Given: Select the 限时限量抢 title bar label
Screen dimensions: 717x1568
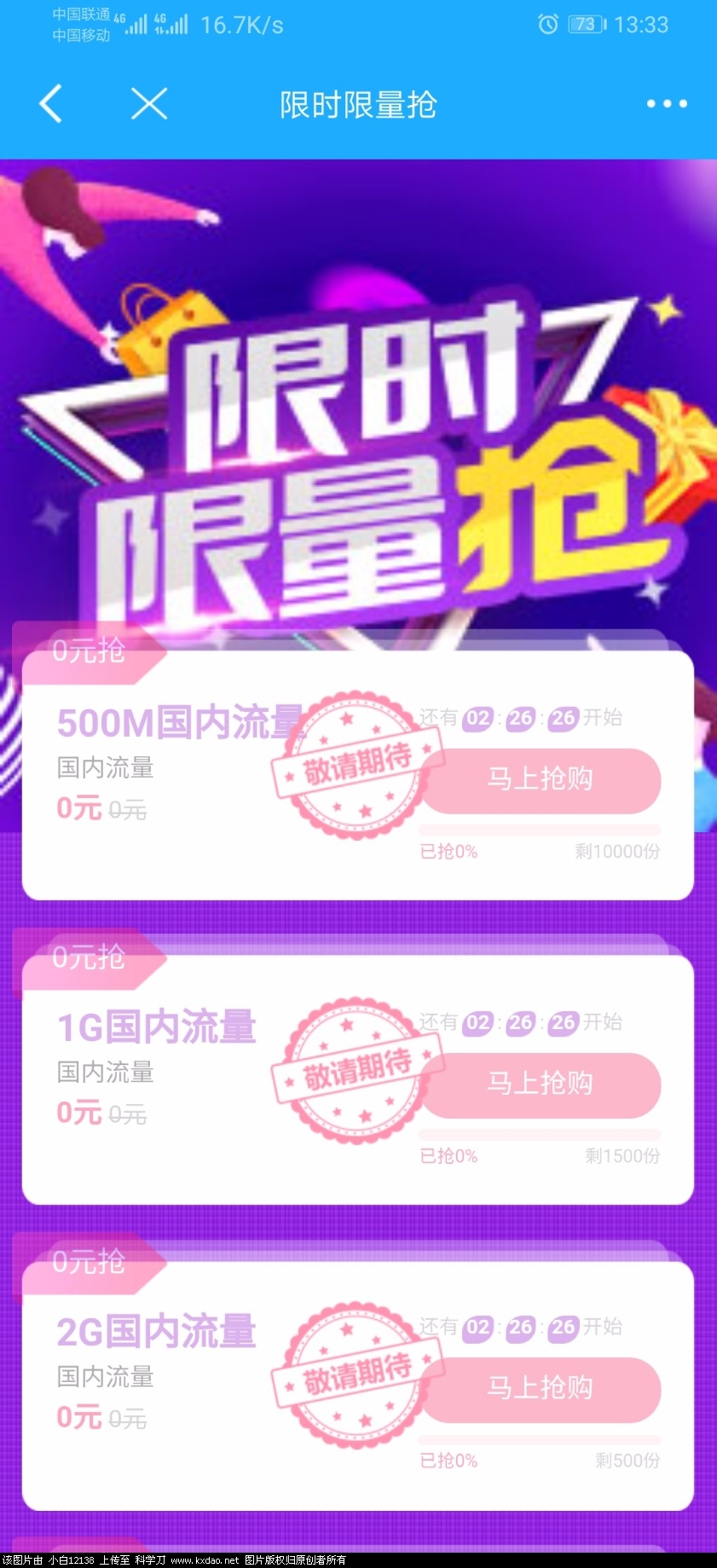Looking at the screenshot, I should click(358, 106).
